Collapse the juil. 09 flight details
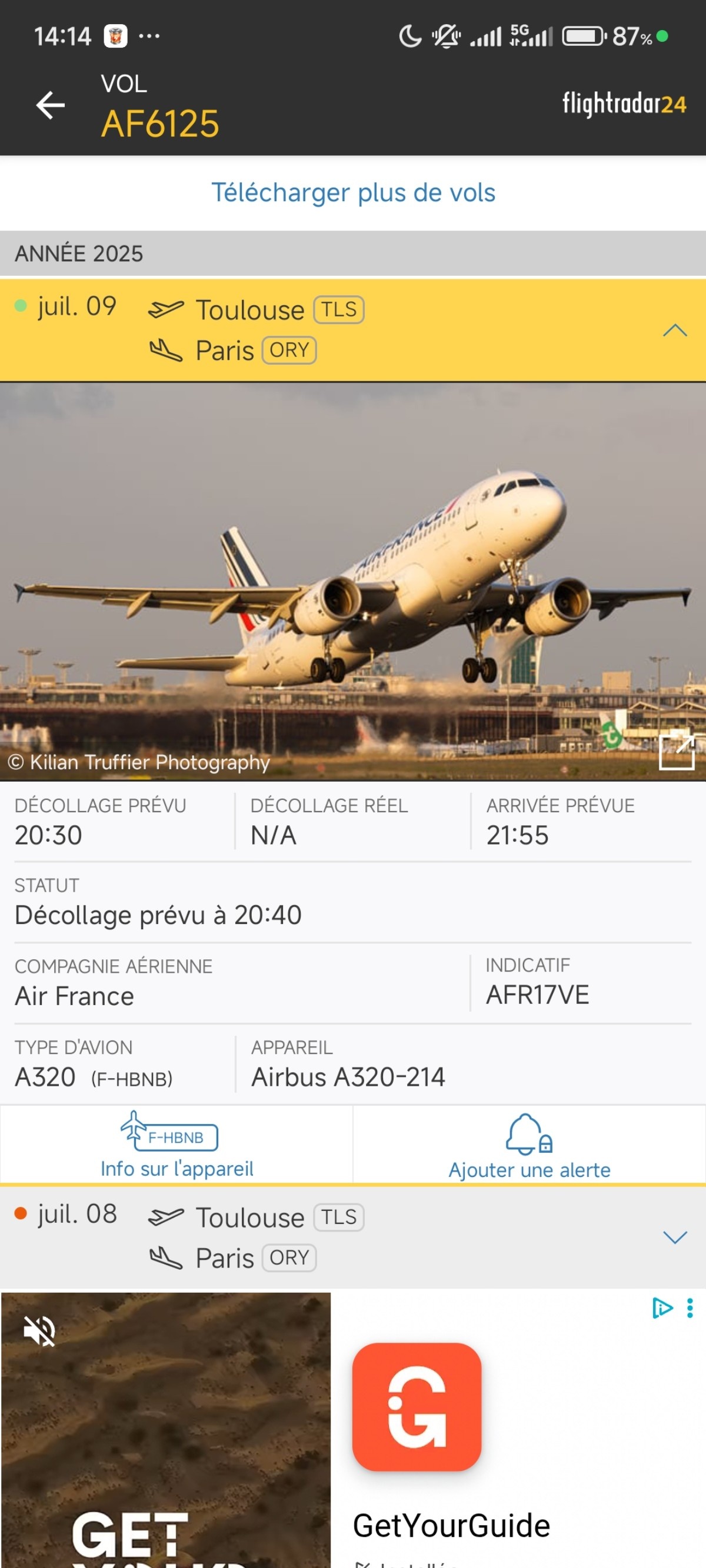 click(x=674, y=331)
